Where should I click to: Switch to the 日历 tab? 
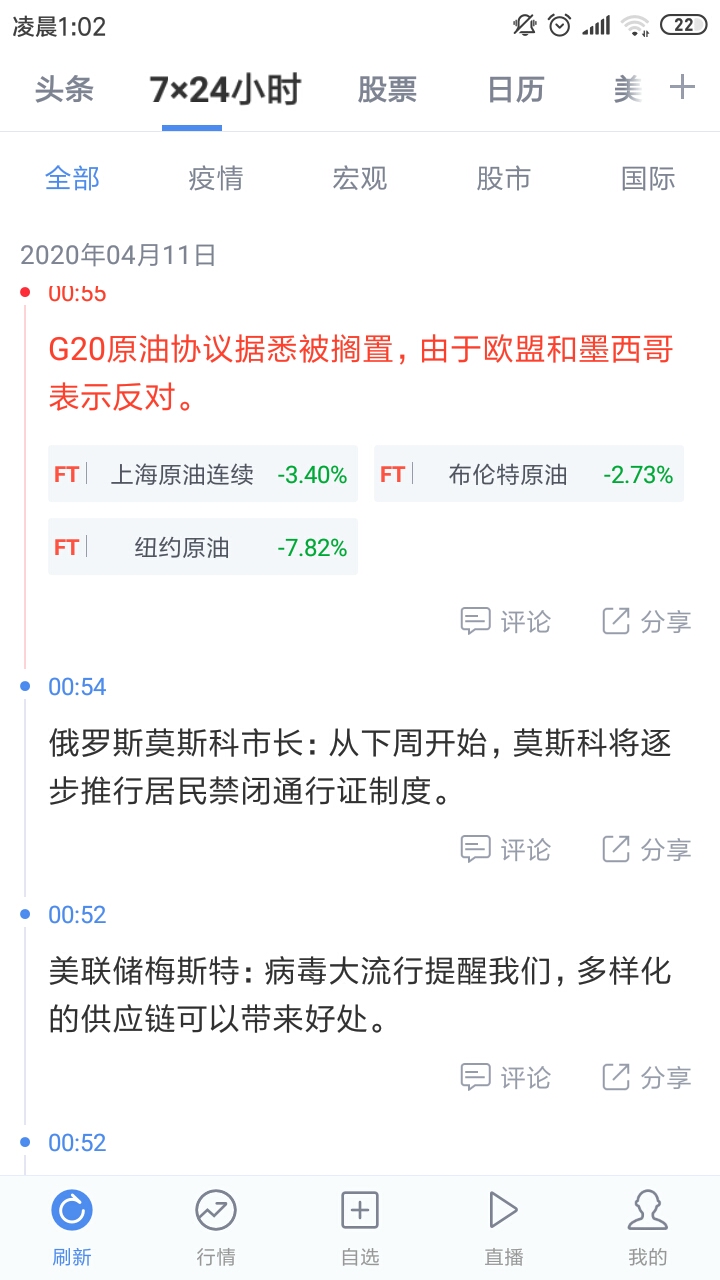point(516,90)
